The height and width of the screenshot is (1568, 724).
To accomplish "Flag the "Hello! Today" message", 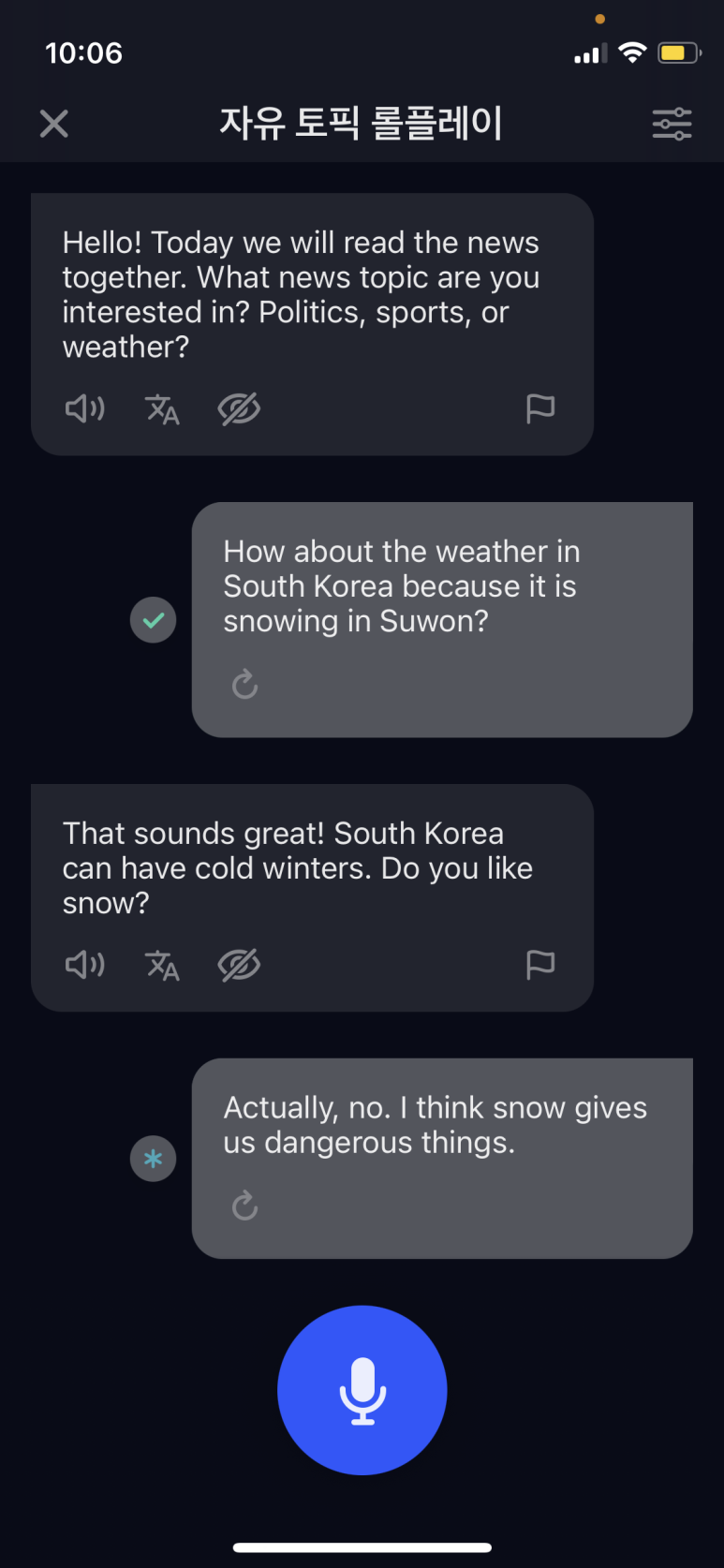I will 540,409.
